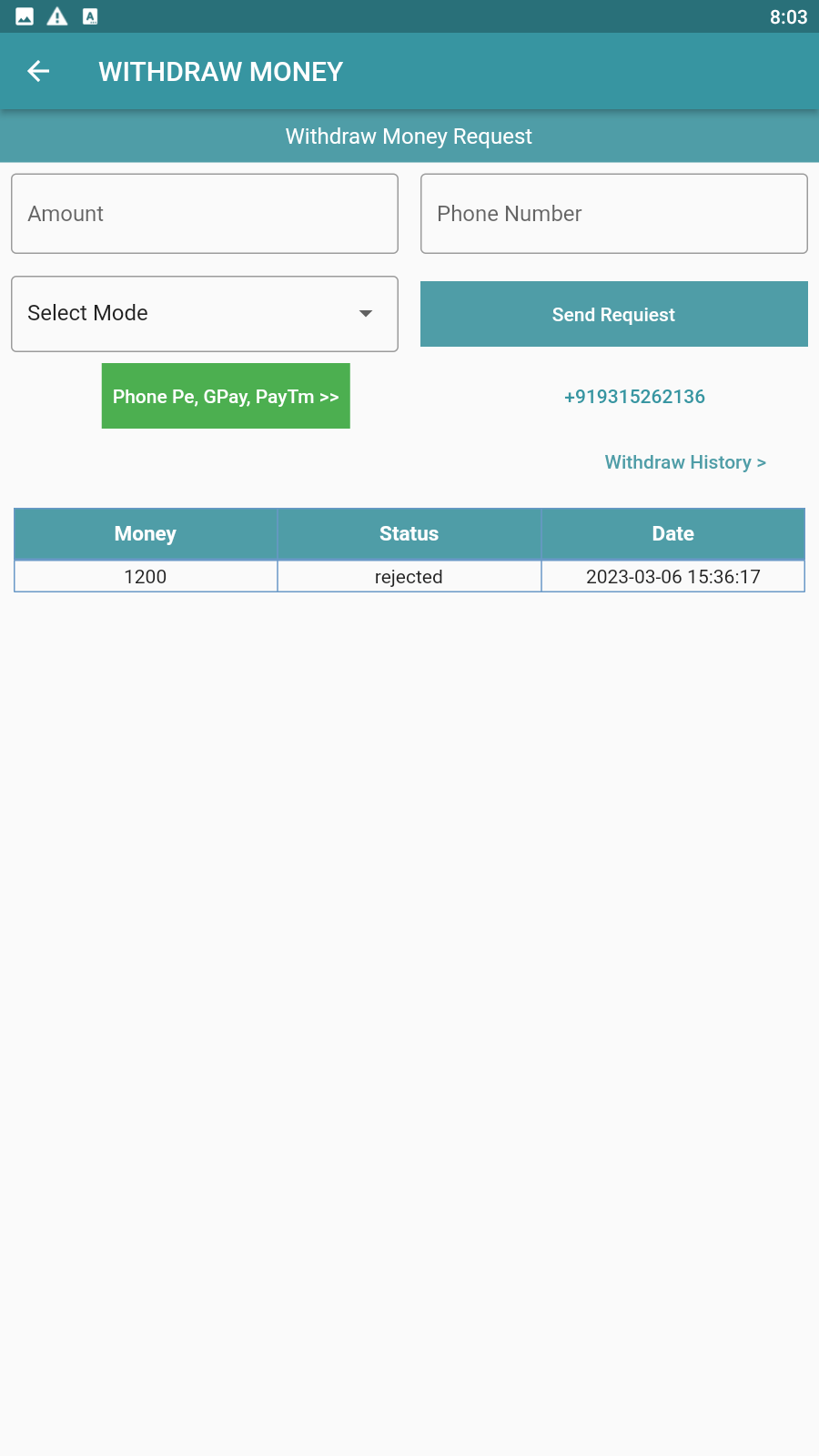Open Phone Pe, GPay, PayTm options
This screenshot has height=1456, width=819.
[226, 396]
